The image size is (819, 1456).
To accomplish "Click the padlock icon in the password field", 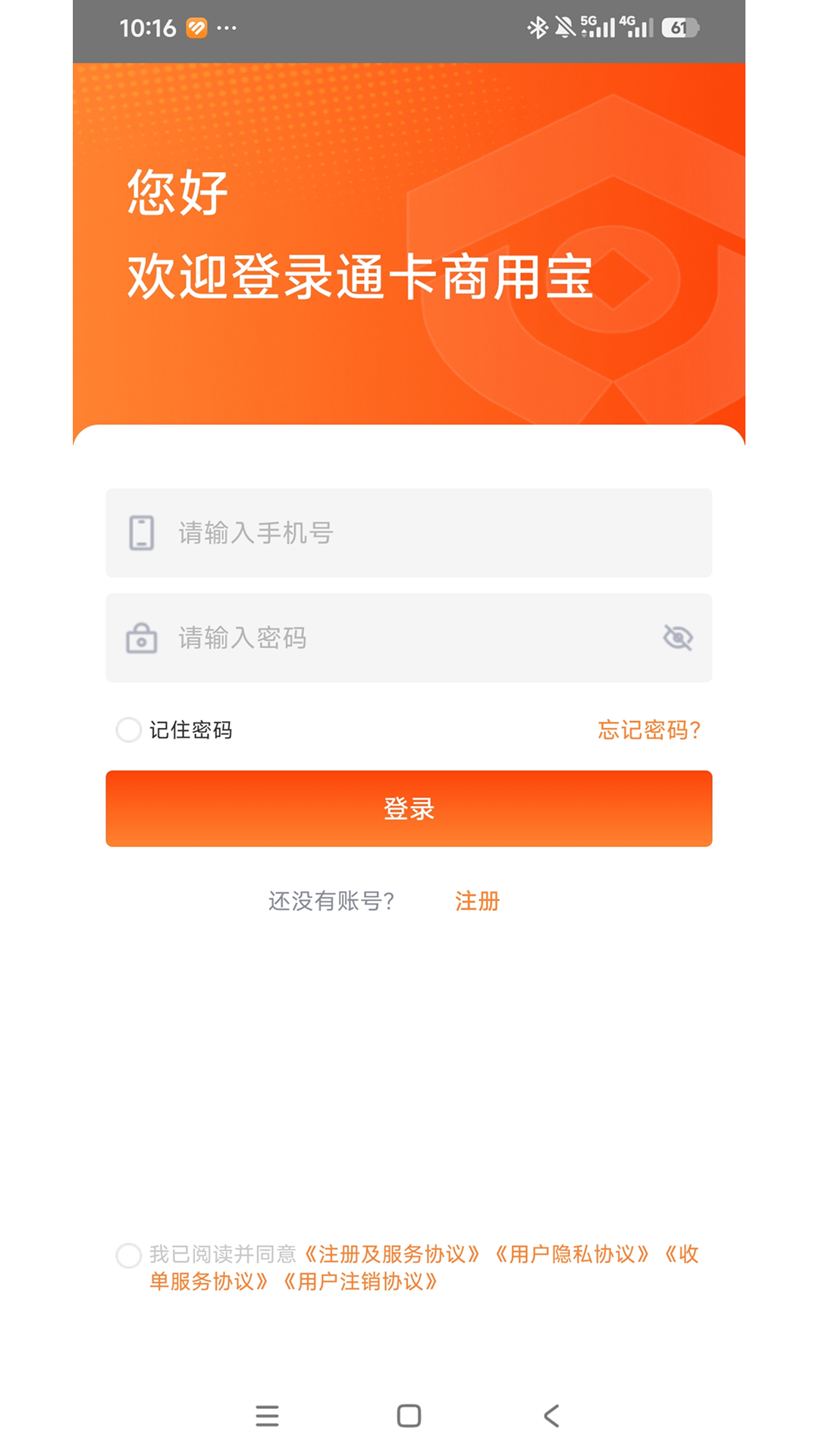I will tap(142, 638).
